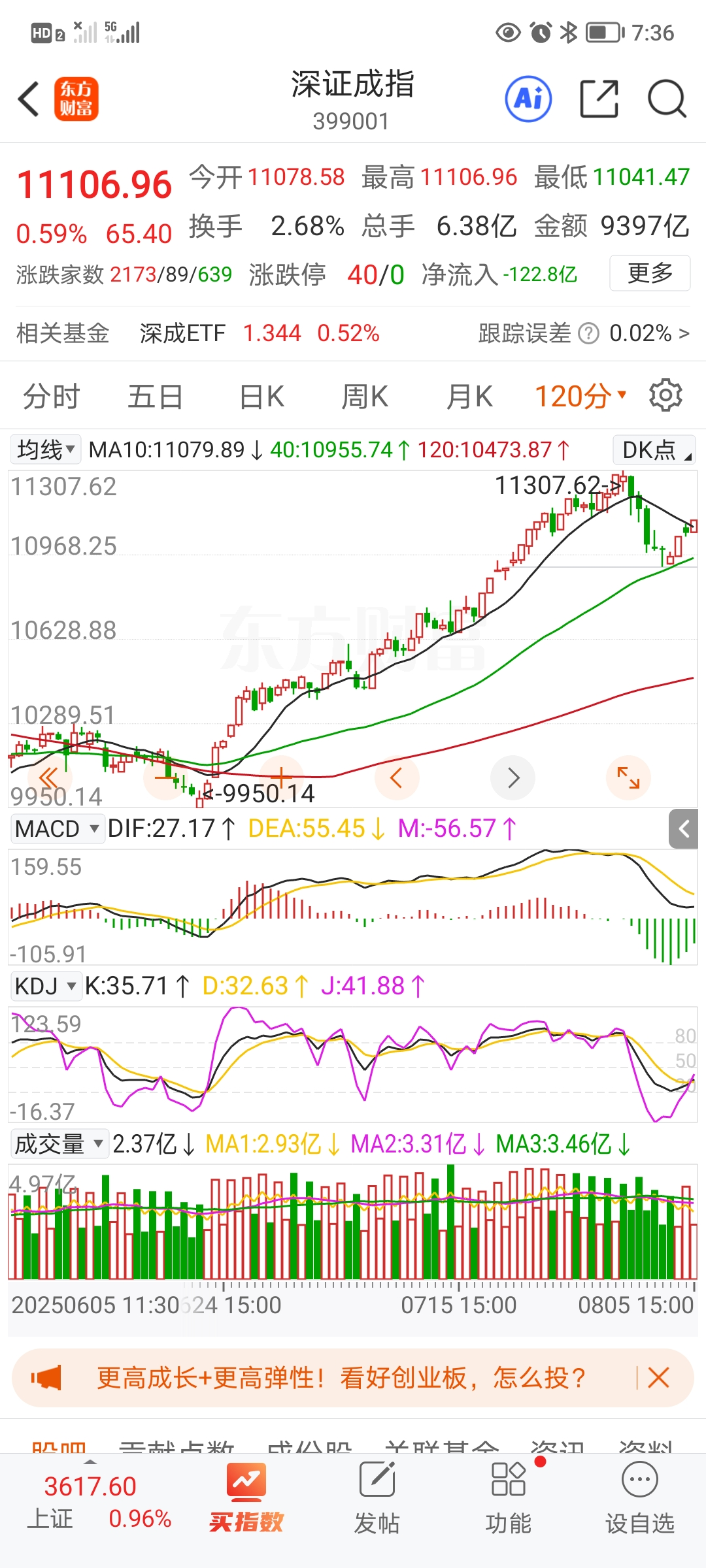Open chart settings gear
The height and width of the screenshot is (1568, 706).
665,396
